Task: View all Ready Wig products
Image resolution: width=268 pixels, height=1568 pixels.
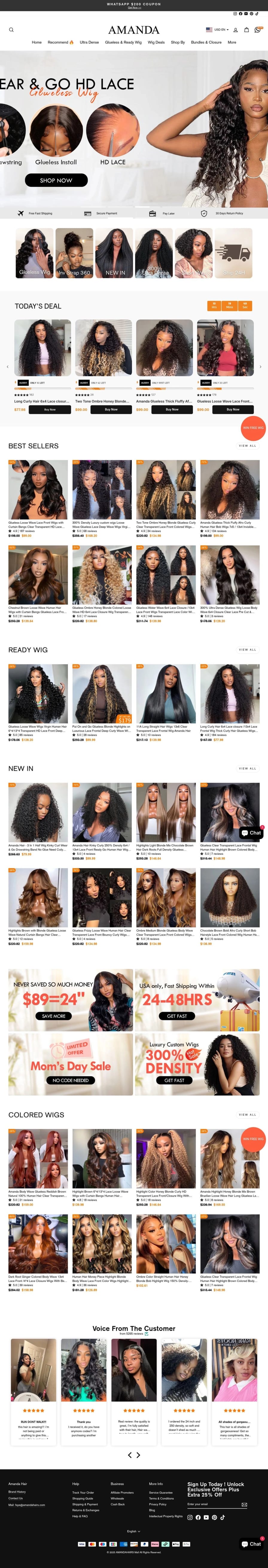Action: (x=247, y=650)
